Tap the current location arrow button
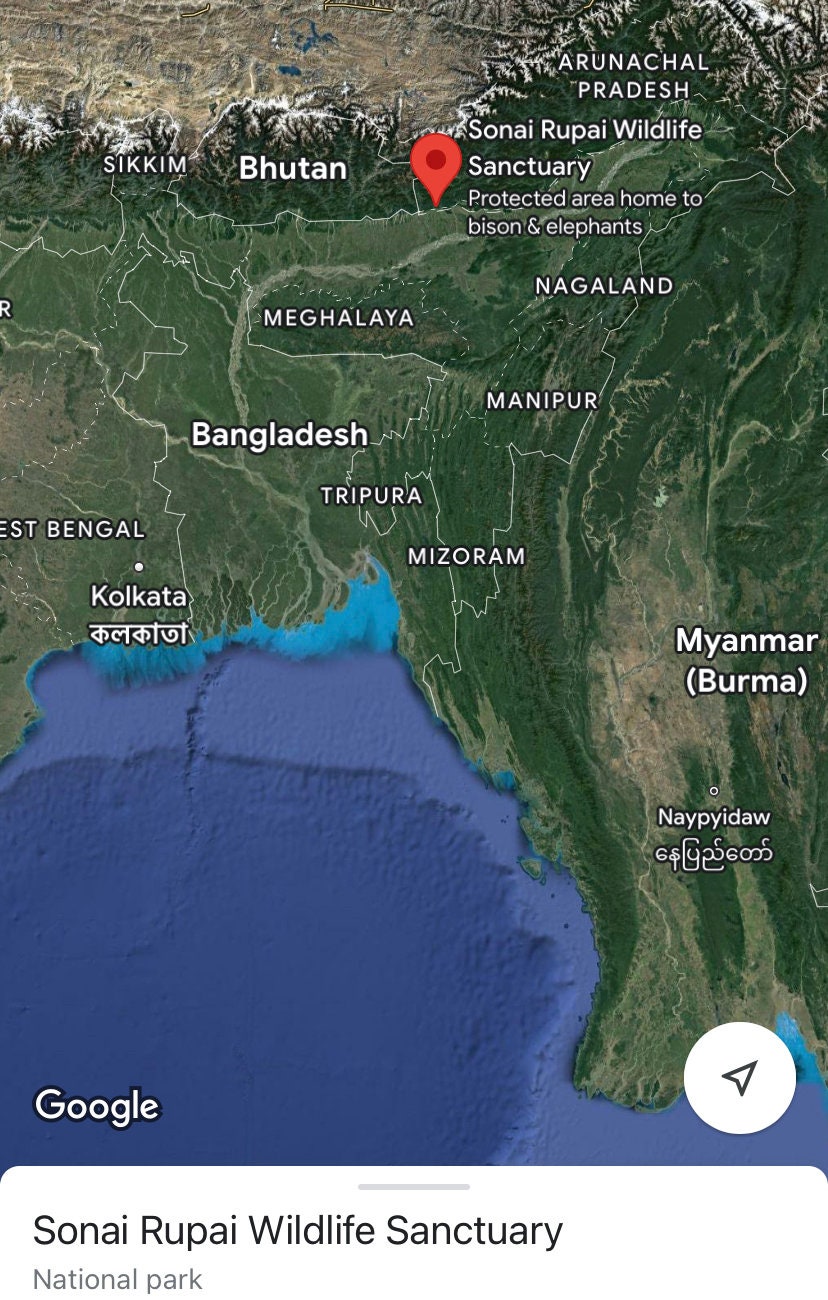 [x=739, y=1077]
